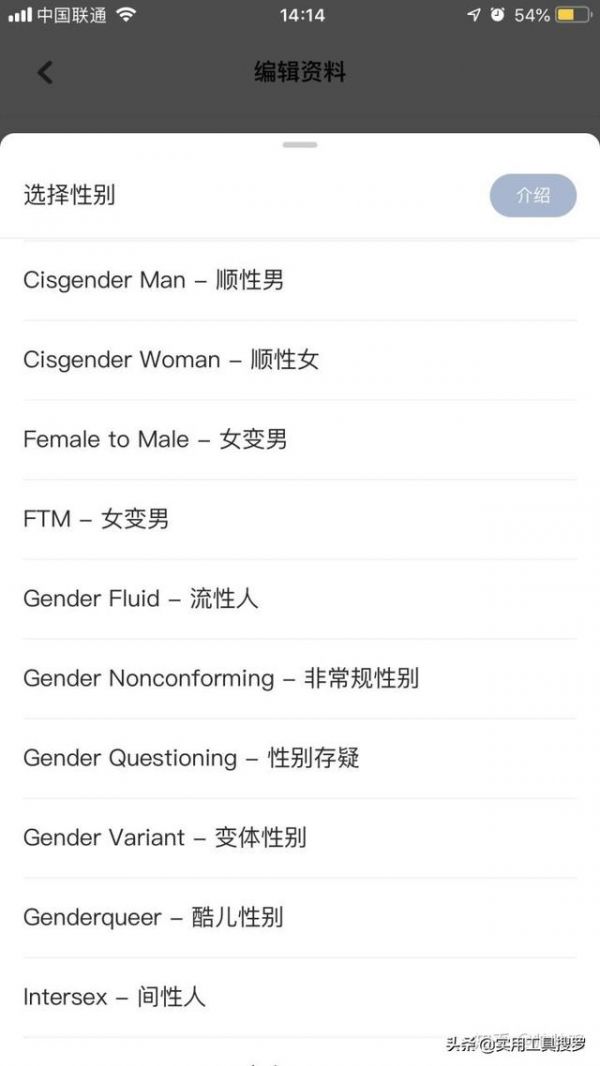This screenshot has width=600, height=1066.
Task: Select the FTM – 女变男 option
Action: pyautogui.click(x=300, y=519)
